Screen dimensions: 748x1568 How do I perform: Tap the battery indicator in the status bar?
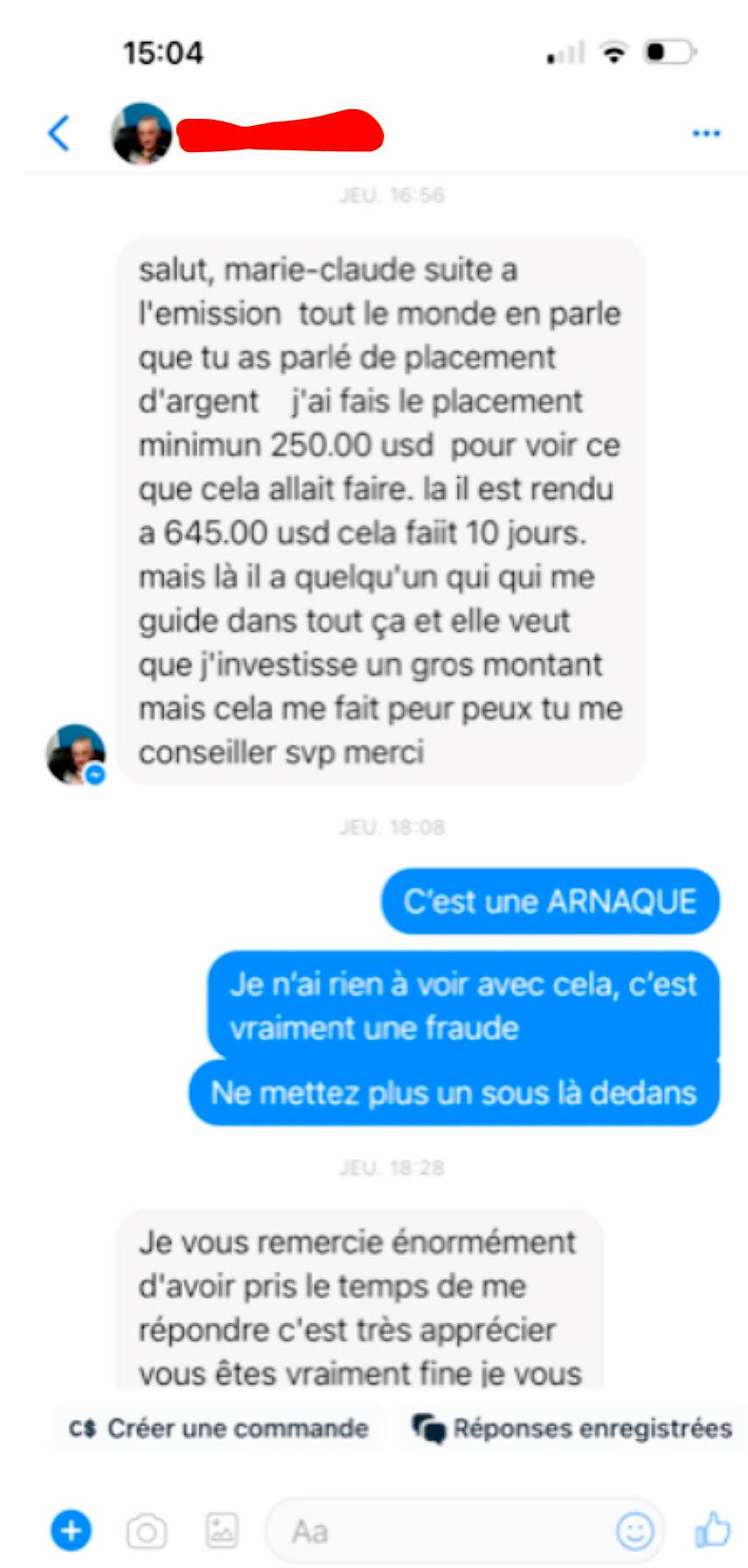pyautogui.click(x=668, y=52)
